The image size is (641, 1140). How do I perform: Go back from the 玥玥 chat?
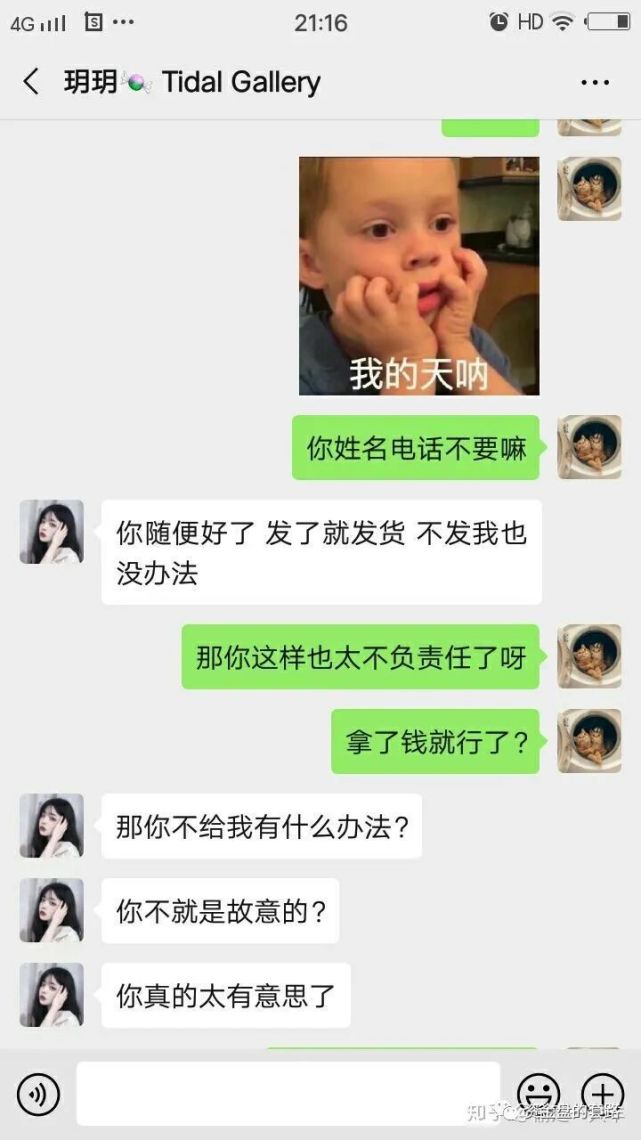tap(31, 82)
